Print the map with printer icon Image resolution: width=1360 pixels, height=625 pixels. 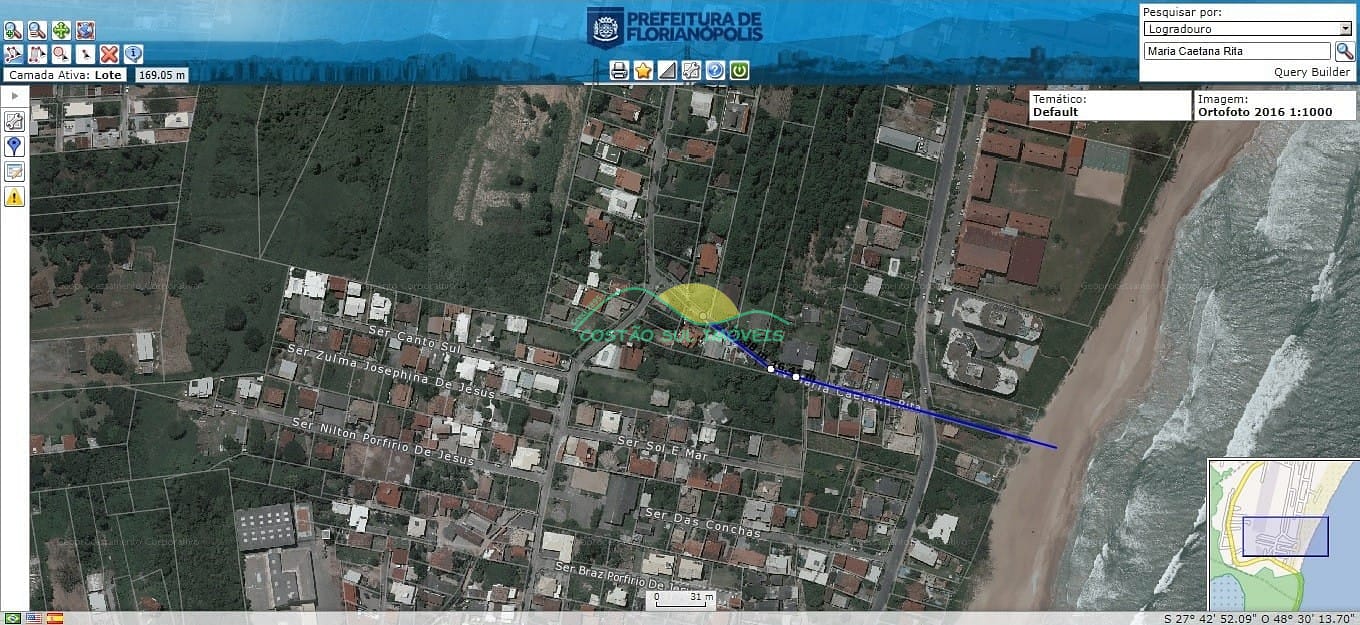[619, 70]
